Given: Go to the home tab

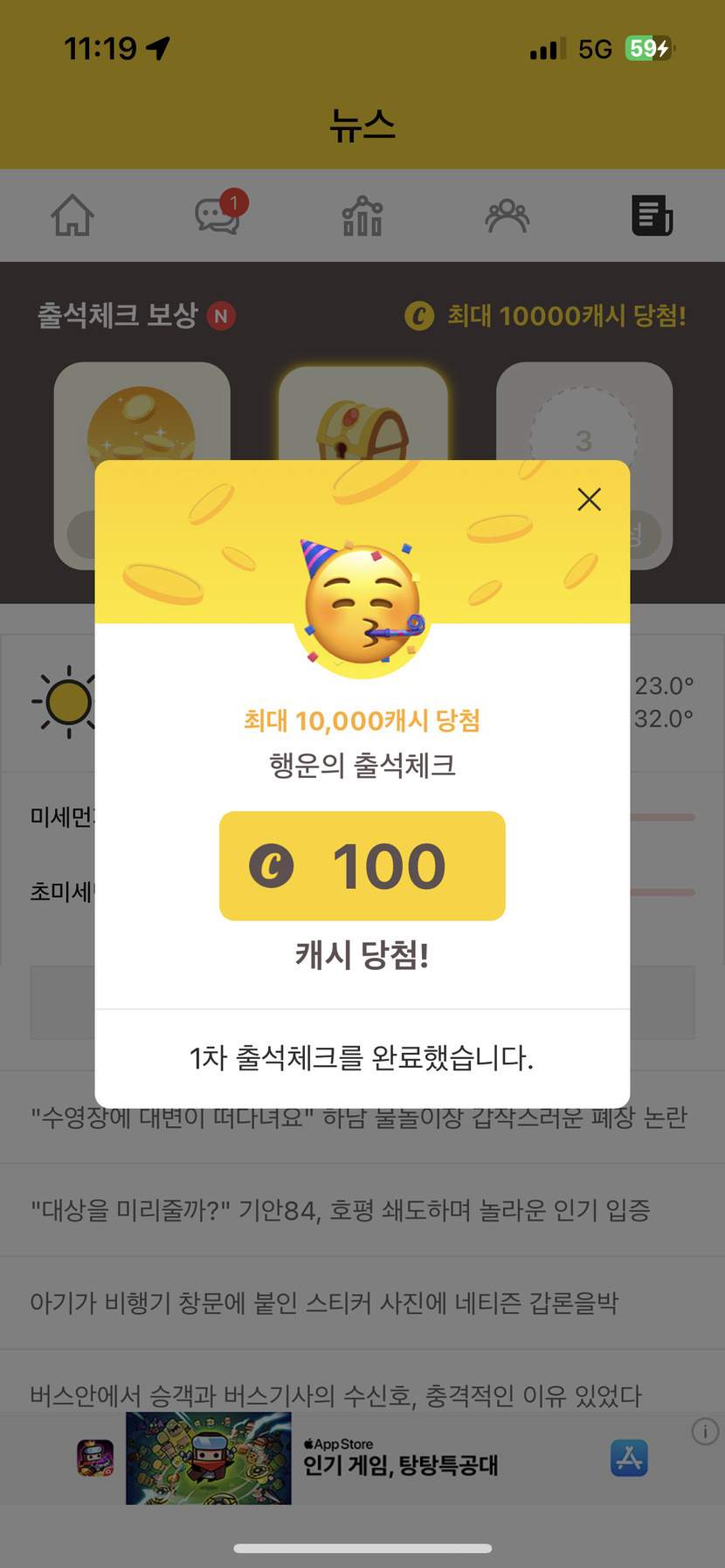Looking at the screenshot, I should point(72,216).
